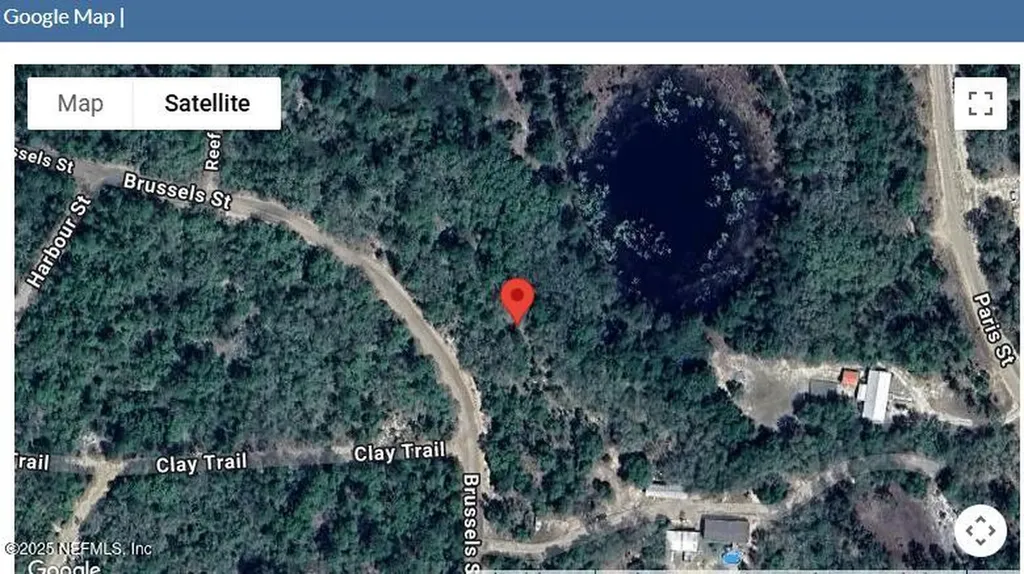Open the Google logo link
1024x574 pixels.
coord(62,567)
